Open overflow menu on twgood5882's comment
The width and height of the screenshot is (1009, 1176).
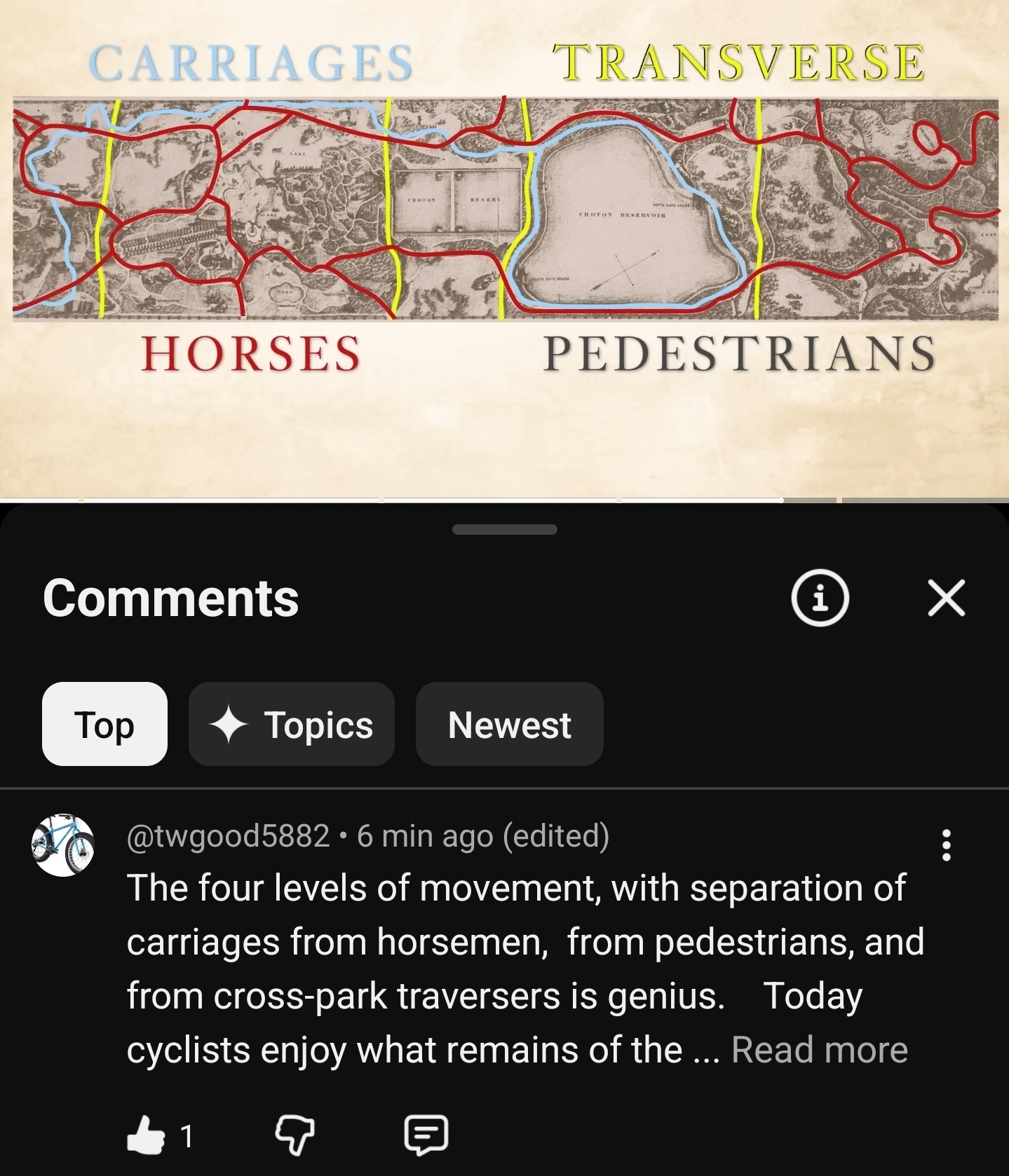click(946, 845)
